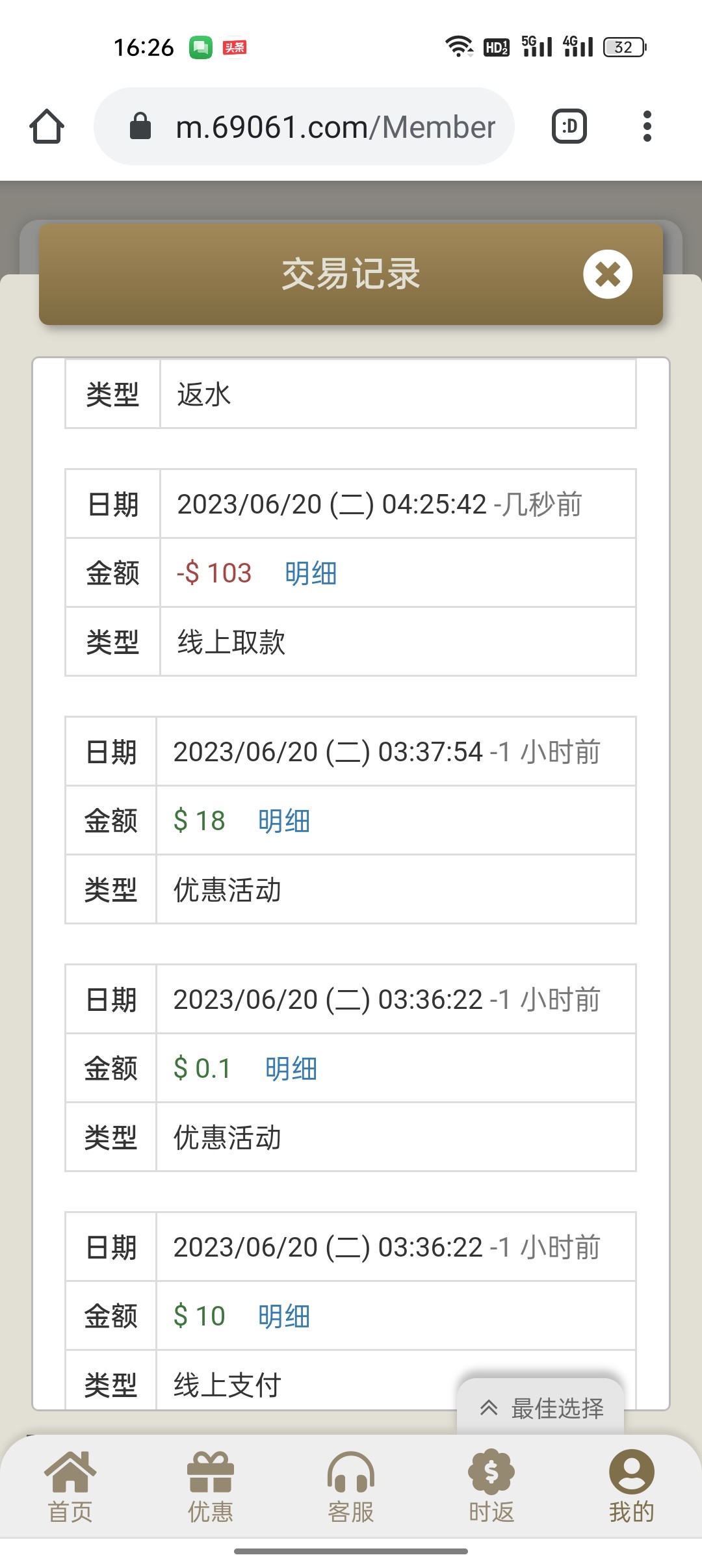Open the browser tab switcher
The width and height of the screenshot is (702, 1568).
tap(569, 126)
